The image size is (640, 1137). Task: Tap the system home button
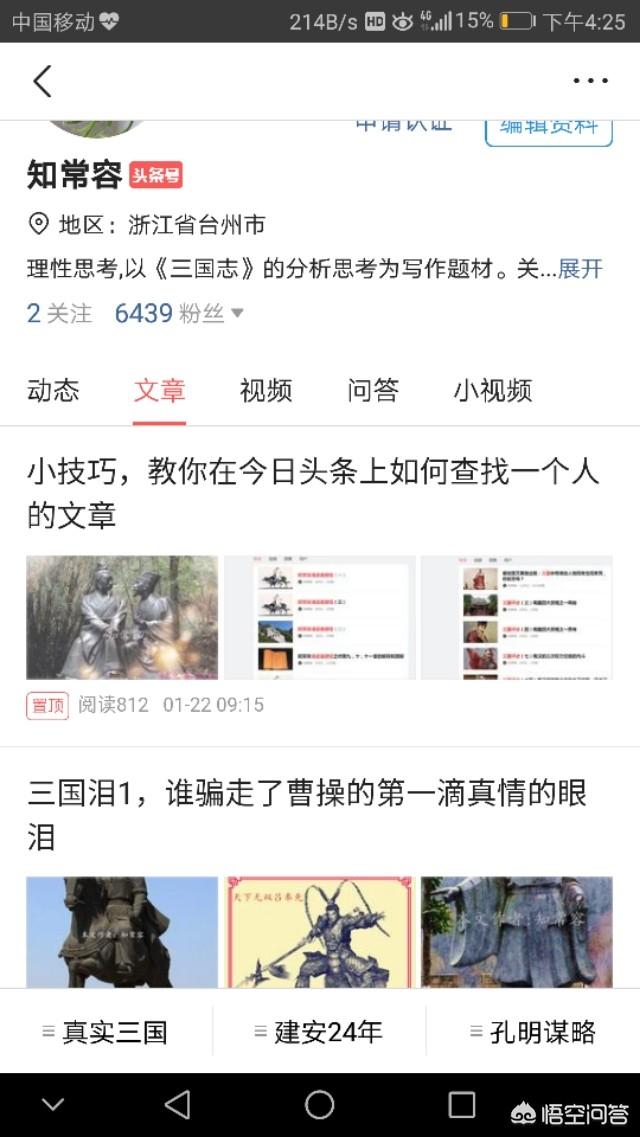(x=319, y=1104)
